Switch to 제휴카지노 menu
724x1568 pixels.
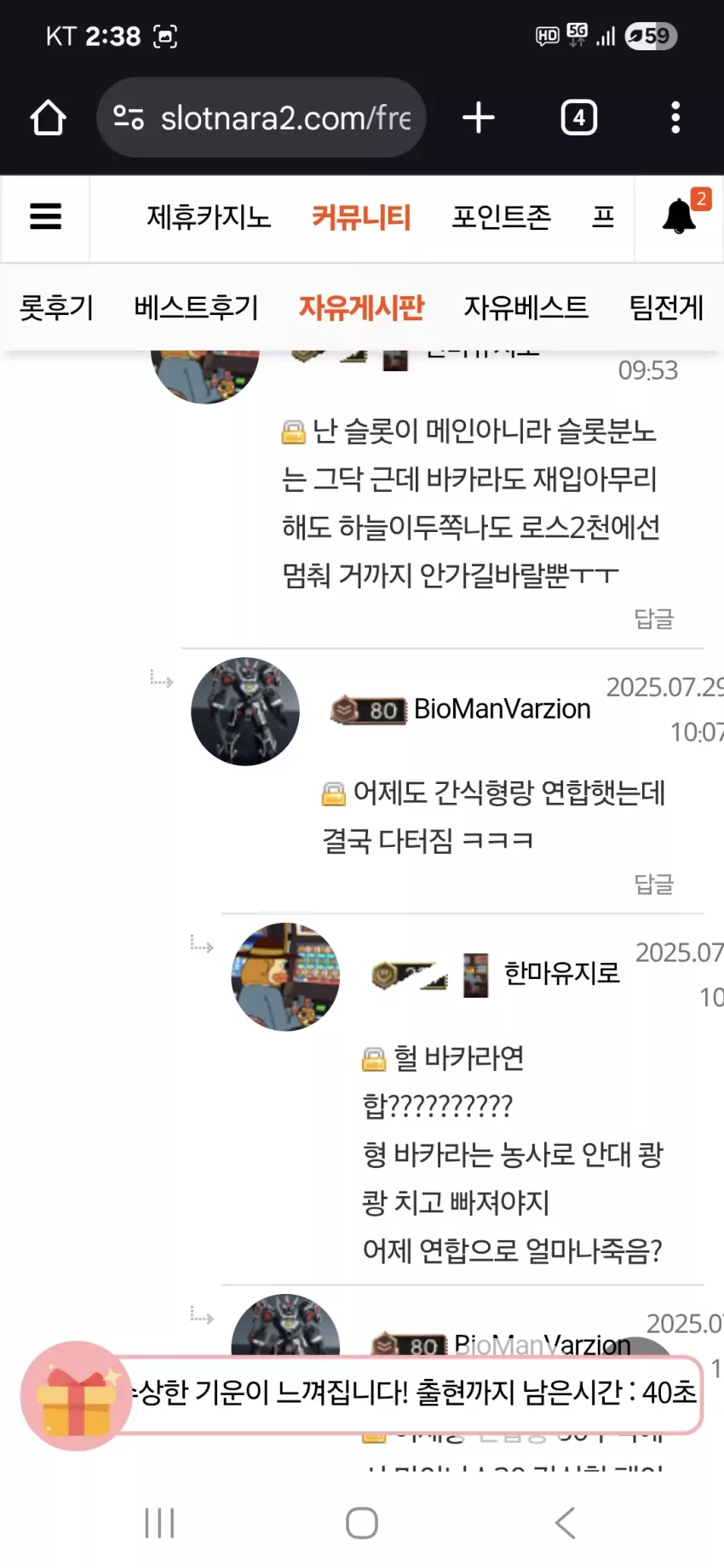pos(209,218)
